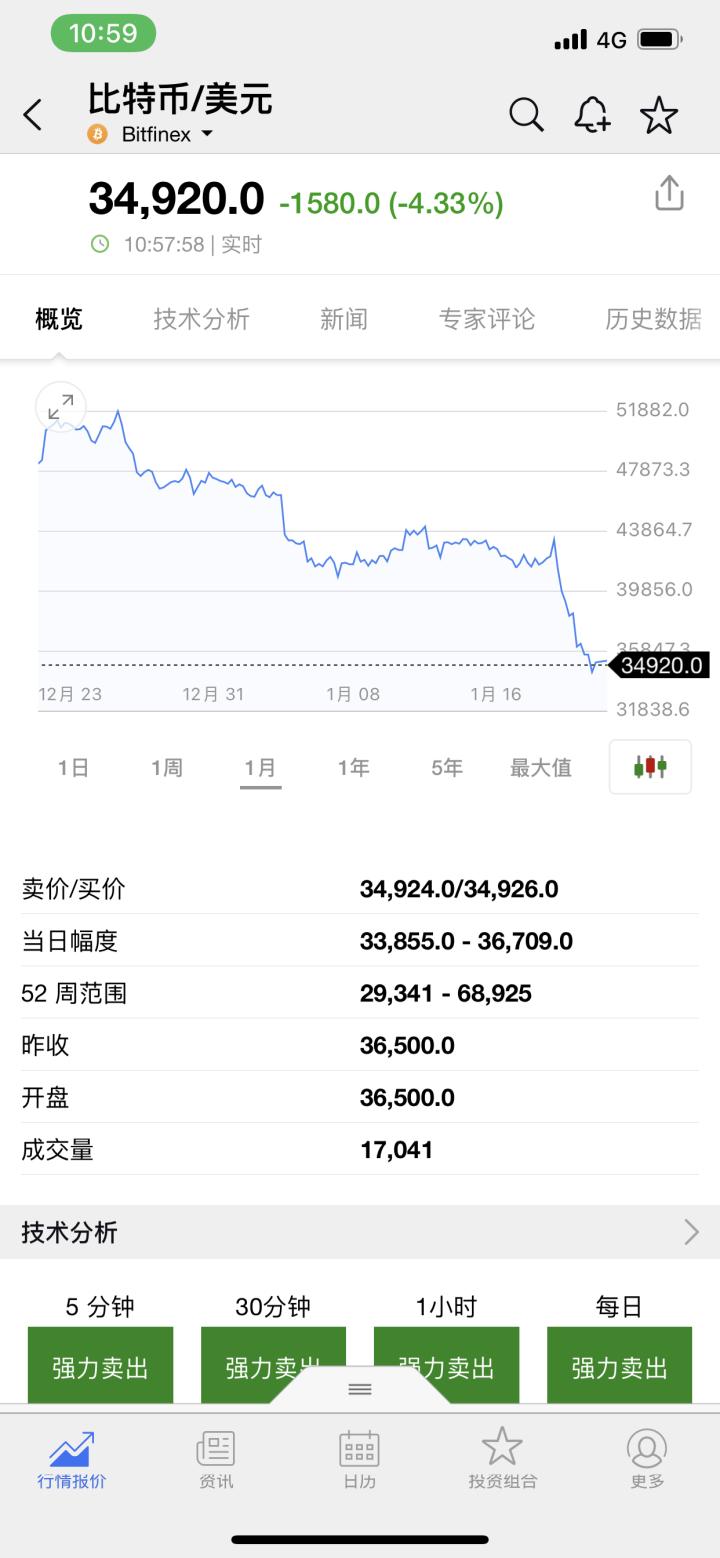Toggle the star to favorite Bitcoin/USD
Image resolution: width=720 pixels, height=1558 pixels.
tap(659, 114)
